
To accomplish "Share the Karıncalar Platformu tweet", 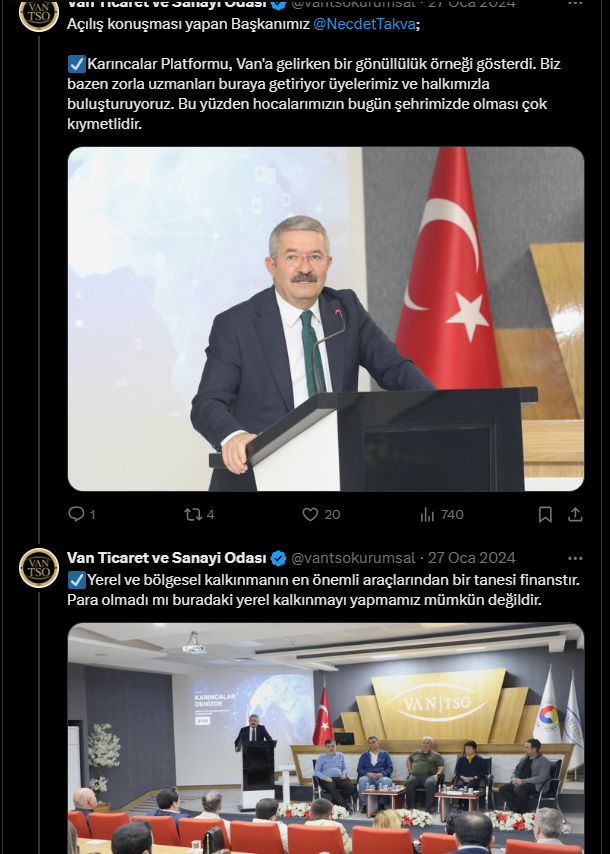I will click(x=575, y=514).
